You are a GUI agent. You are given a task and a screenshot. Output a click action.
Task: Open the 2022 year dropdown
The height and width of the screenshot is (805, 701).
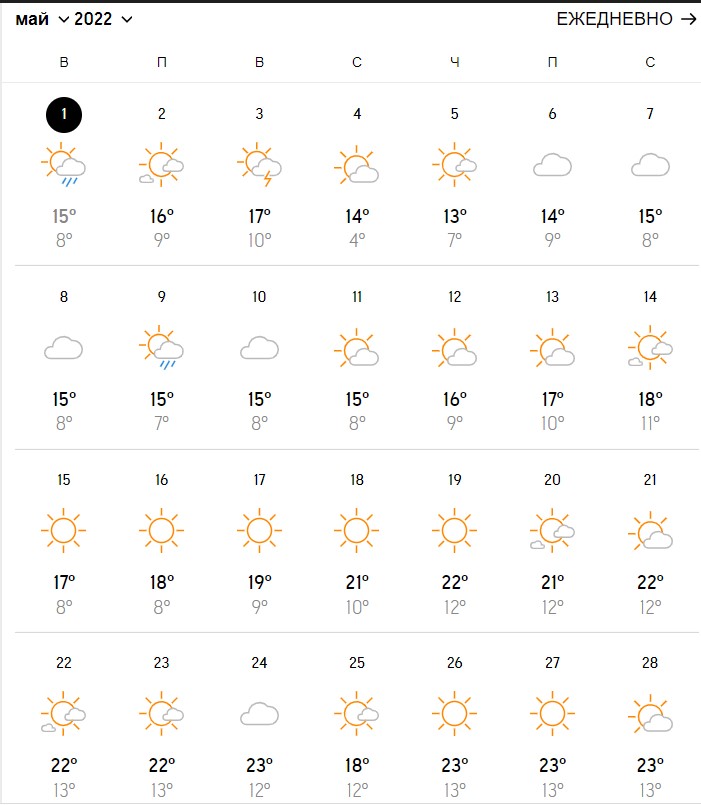point(103,19)
